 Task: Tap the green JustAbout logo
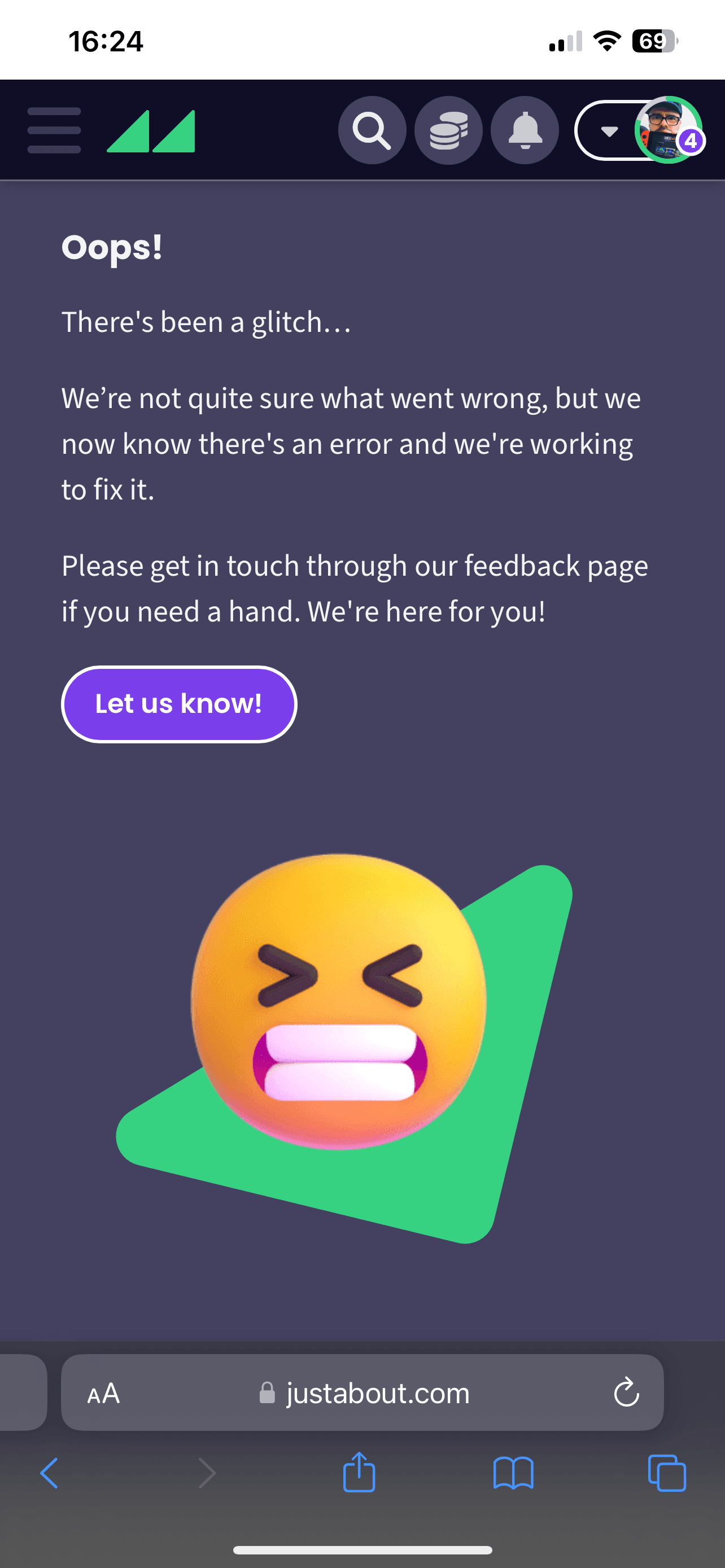[151, 131]
